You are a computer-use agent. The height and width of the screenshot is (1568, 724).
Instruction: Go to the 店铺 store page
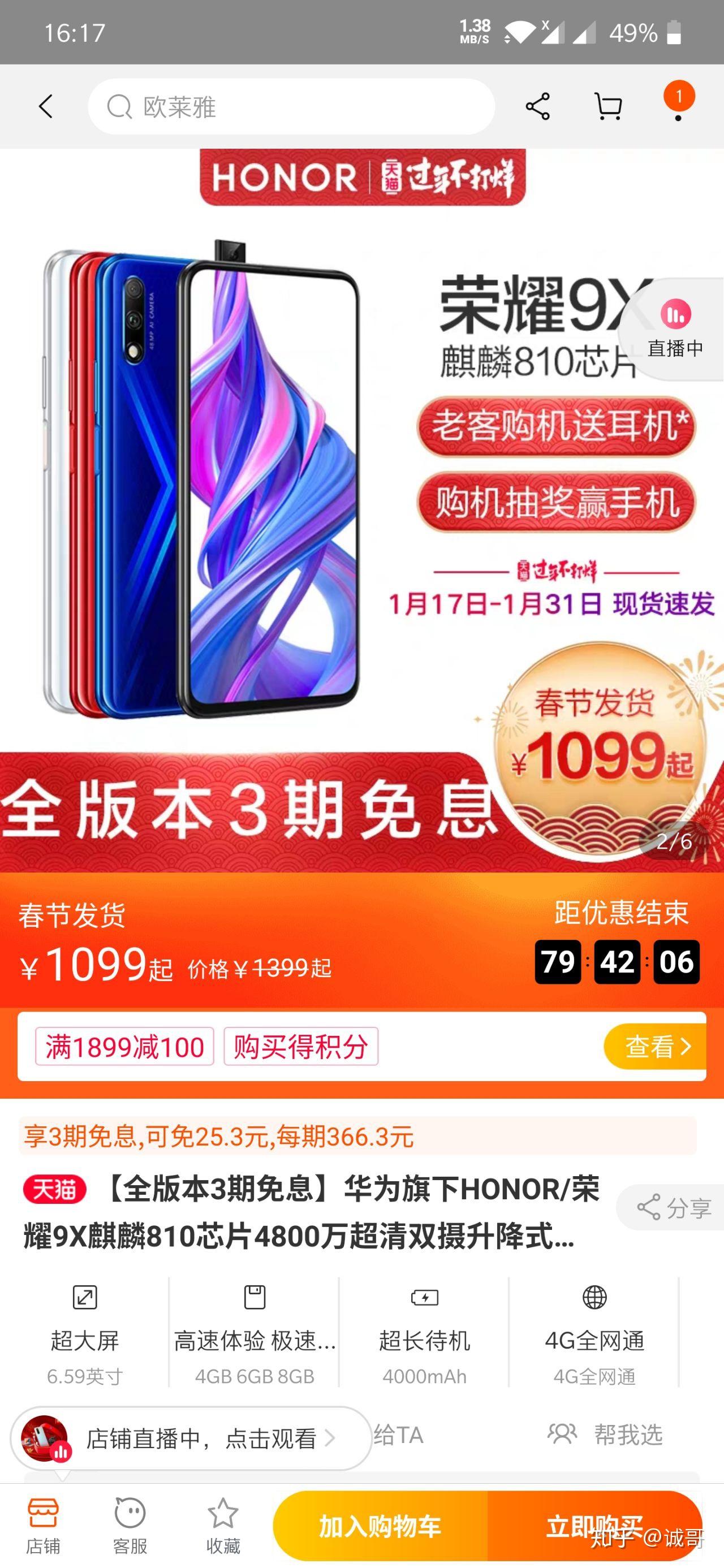click(x=43, y=1526)
